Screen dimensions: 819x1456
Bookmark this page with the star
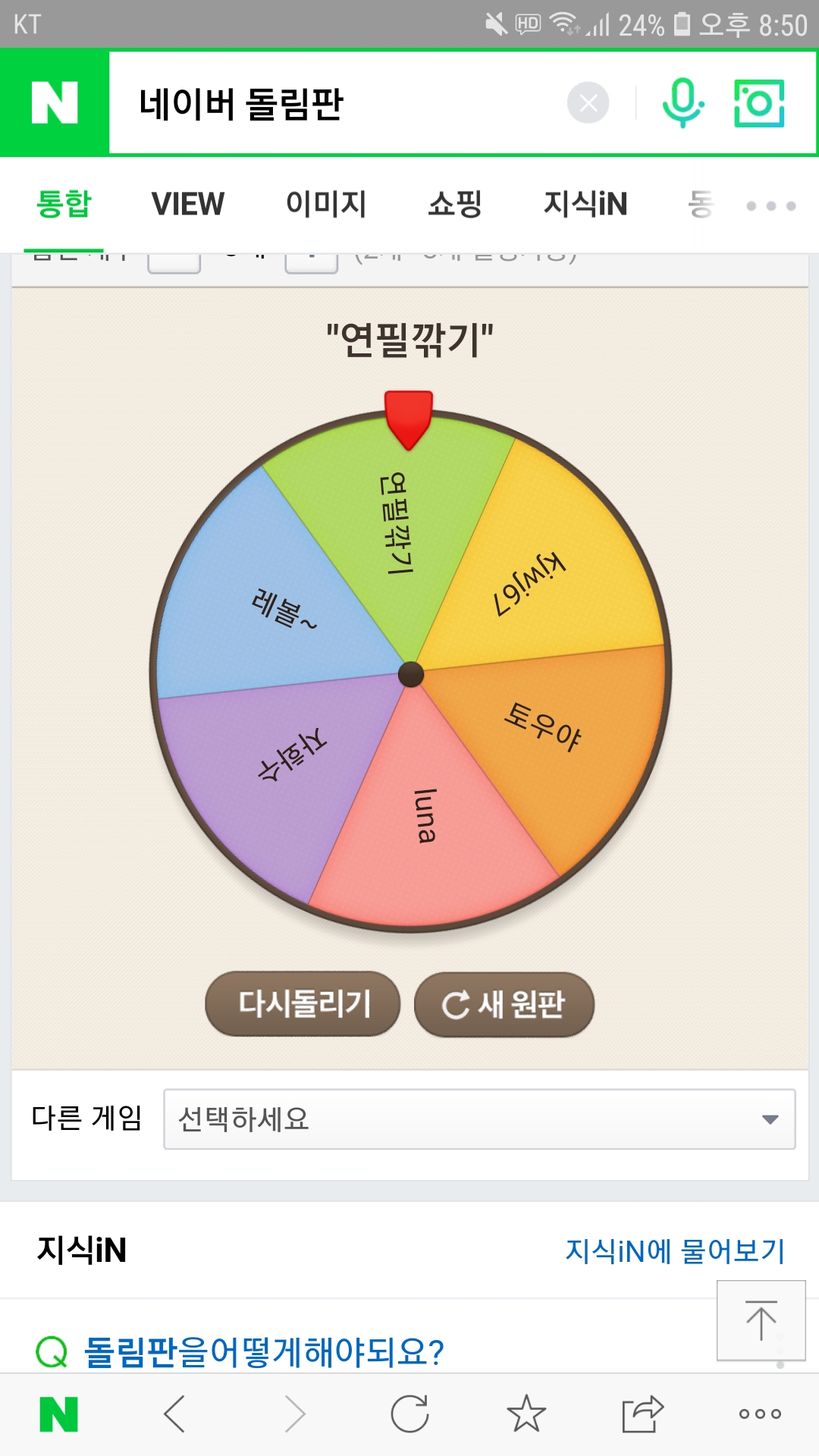(x=526, y=1414)
